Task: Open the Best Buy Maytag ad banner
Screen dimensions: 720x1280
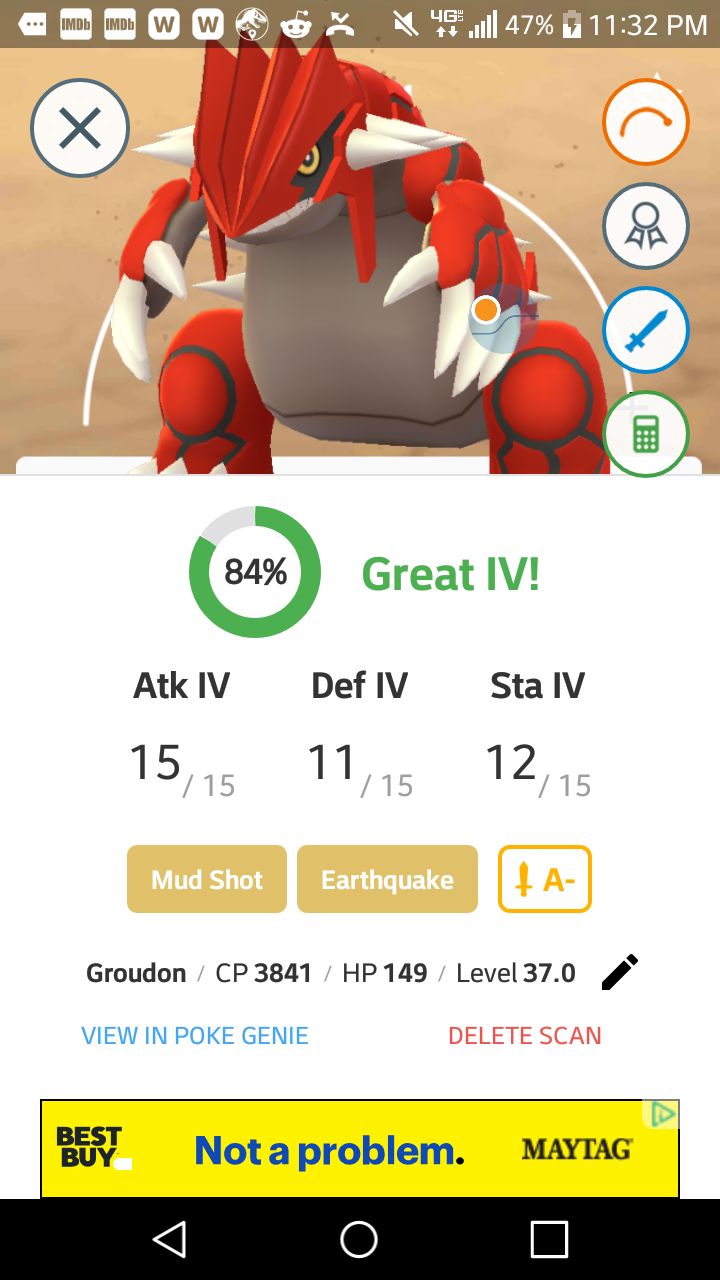Action: coord(360,1149)
